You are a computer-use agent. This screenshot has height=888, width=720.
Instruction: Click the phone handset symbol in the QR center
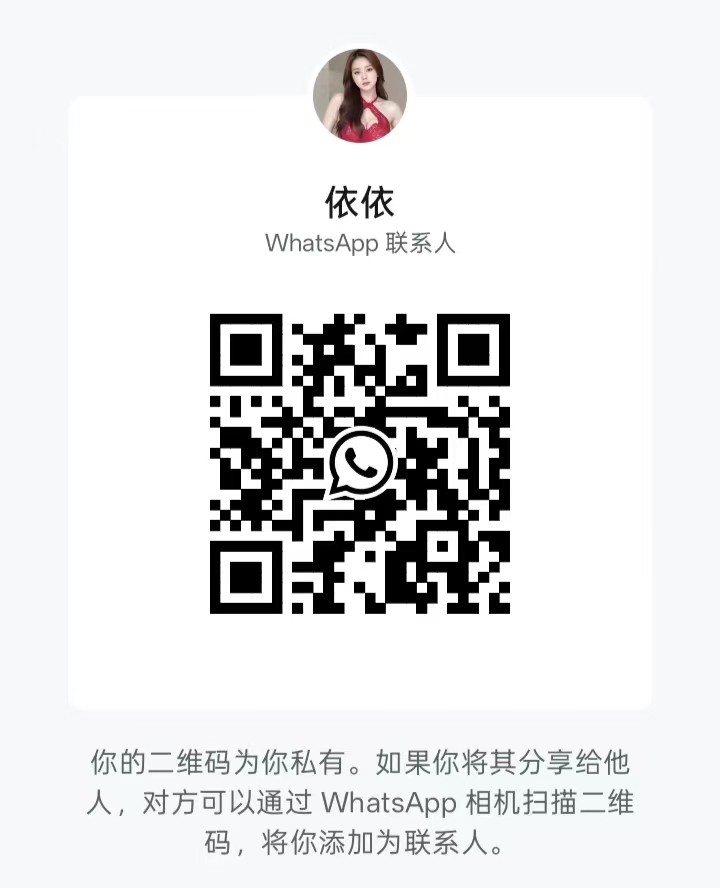(362, 464)
